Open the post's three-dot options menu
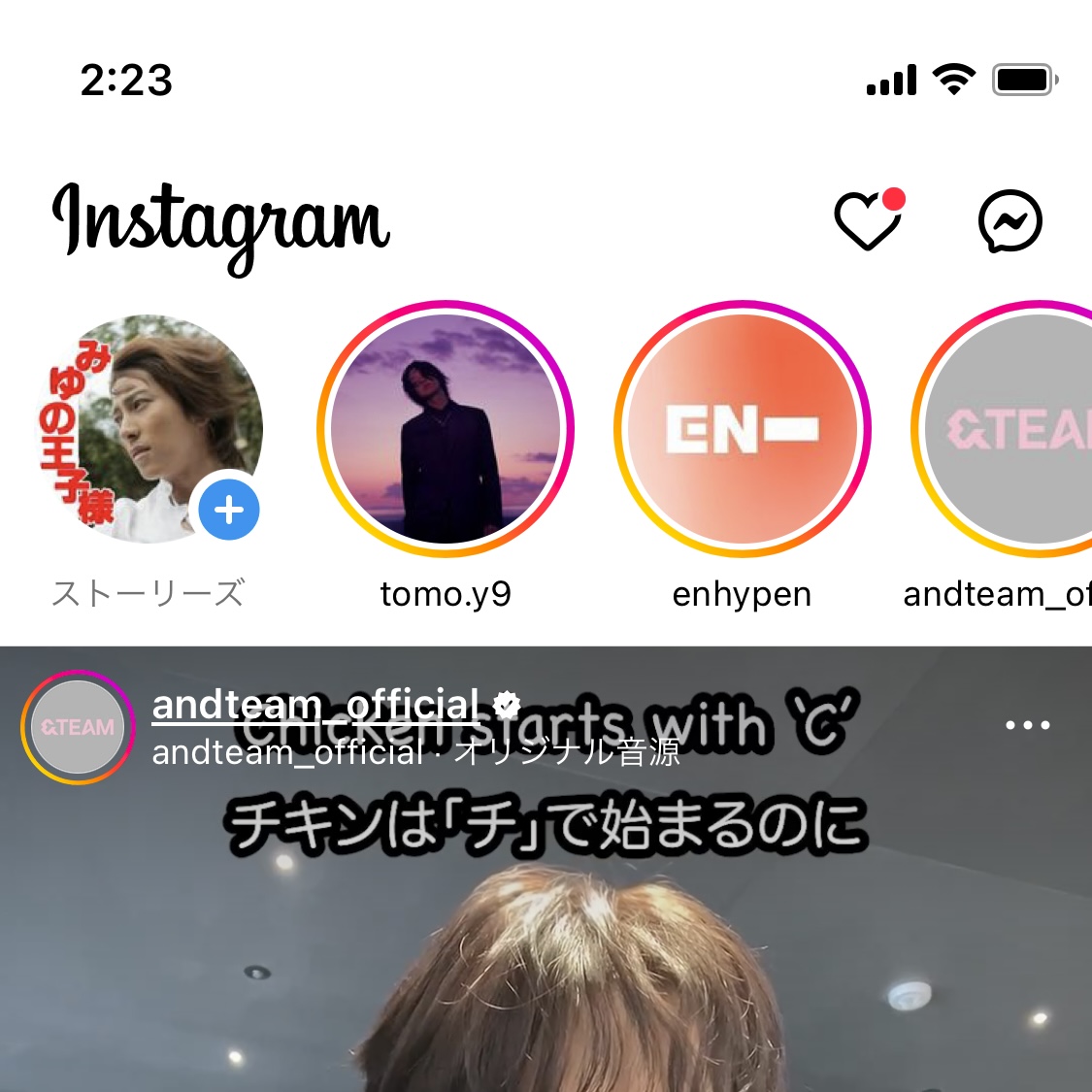This screenshot has height=1092, width=1092. (1027, 725)
